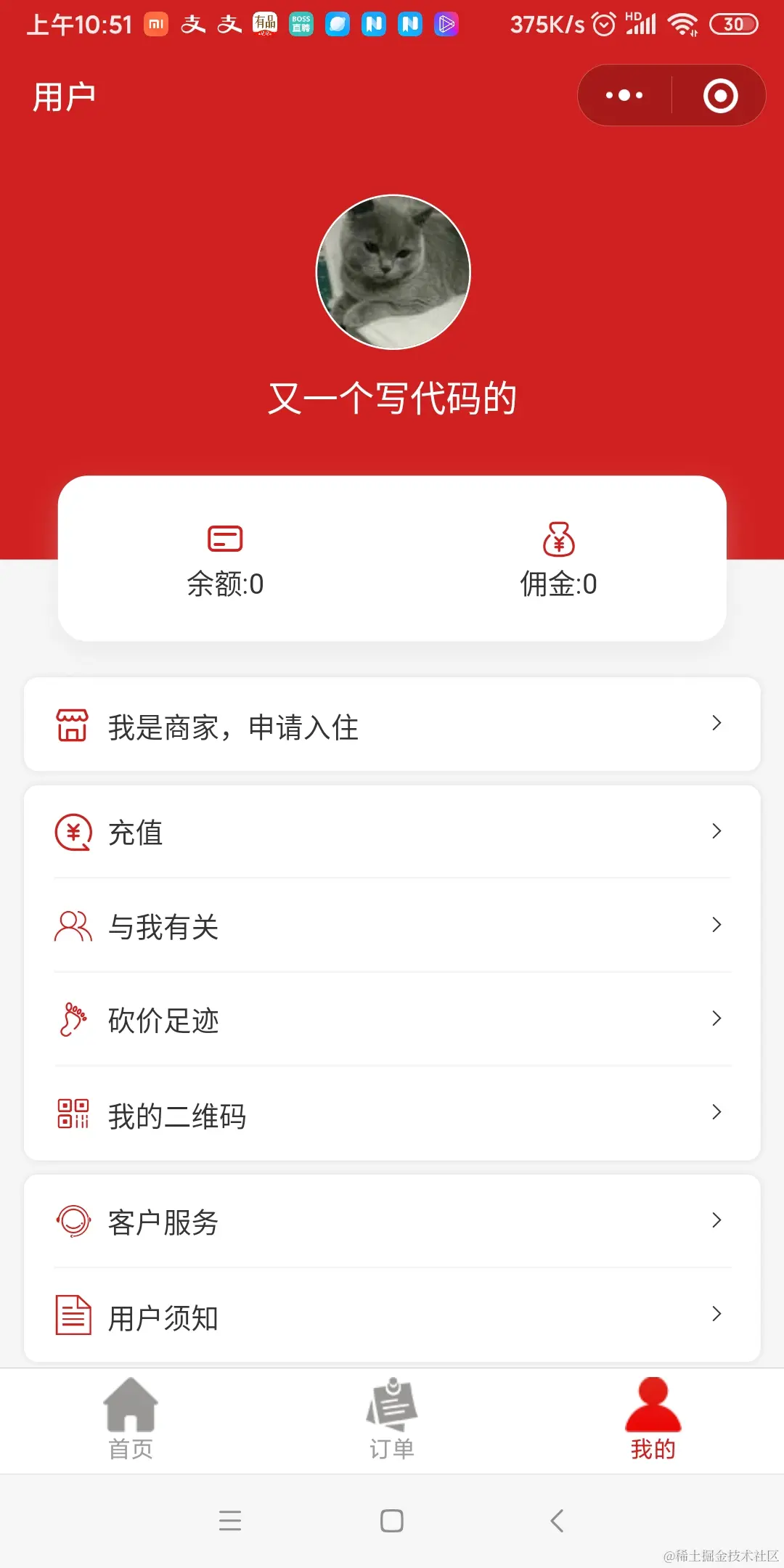Switch to the 订单 orders tab
Screen dimensions: 784x1568
click(392, 1420)
